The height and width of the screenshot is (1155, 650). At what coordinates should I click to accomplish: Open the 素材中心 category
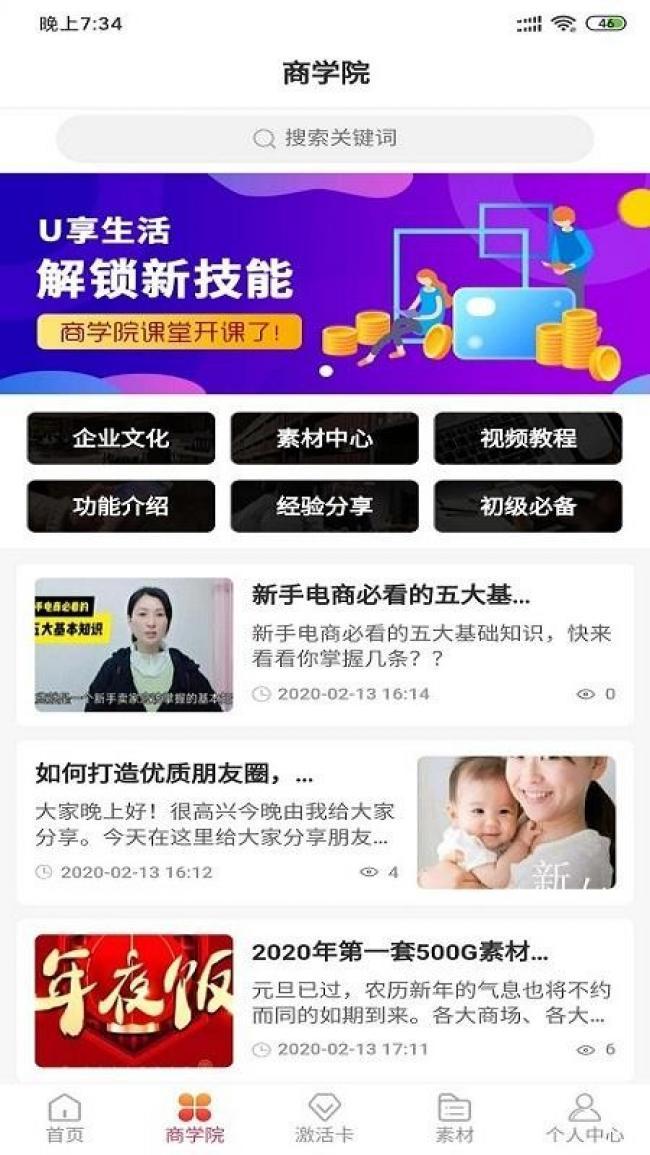coord(325,438)
